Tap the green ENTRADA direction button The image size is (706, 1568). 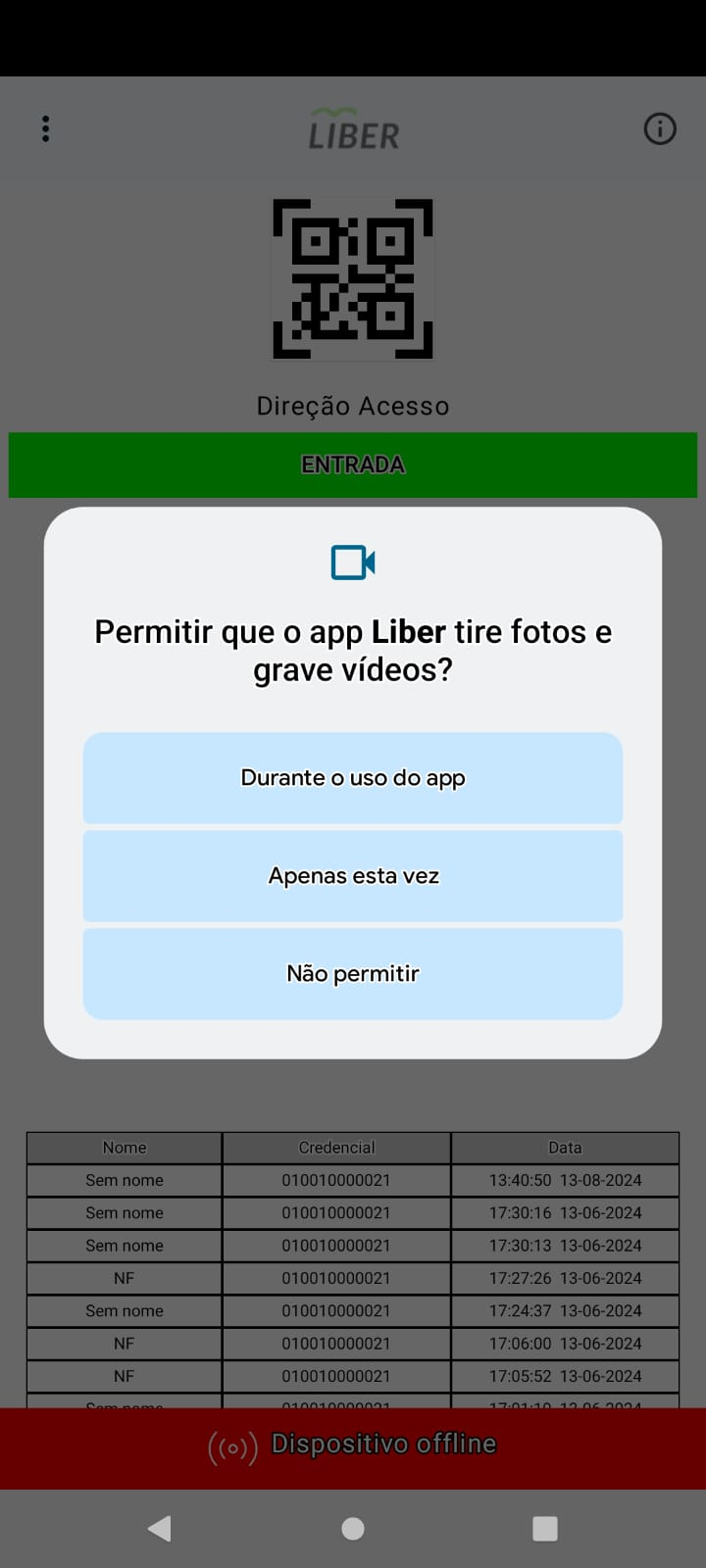pyautogui.click(x=353, y=465)
